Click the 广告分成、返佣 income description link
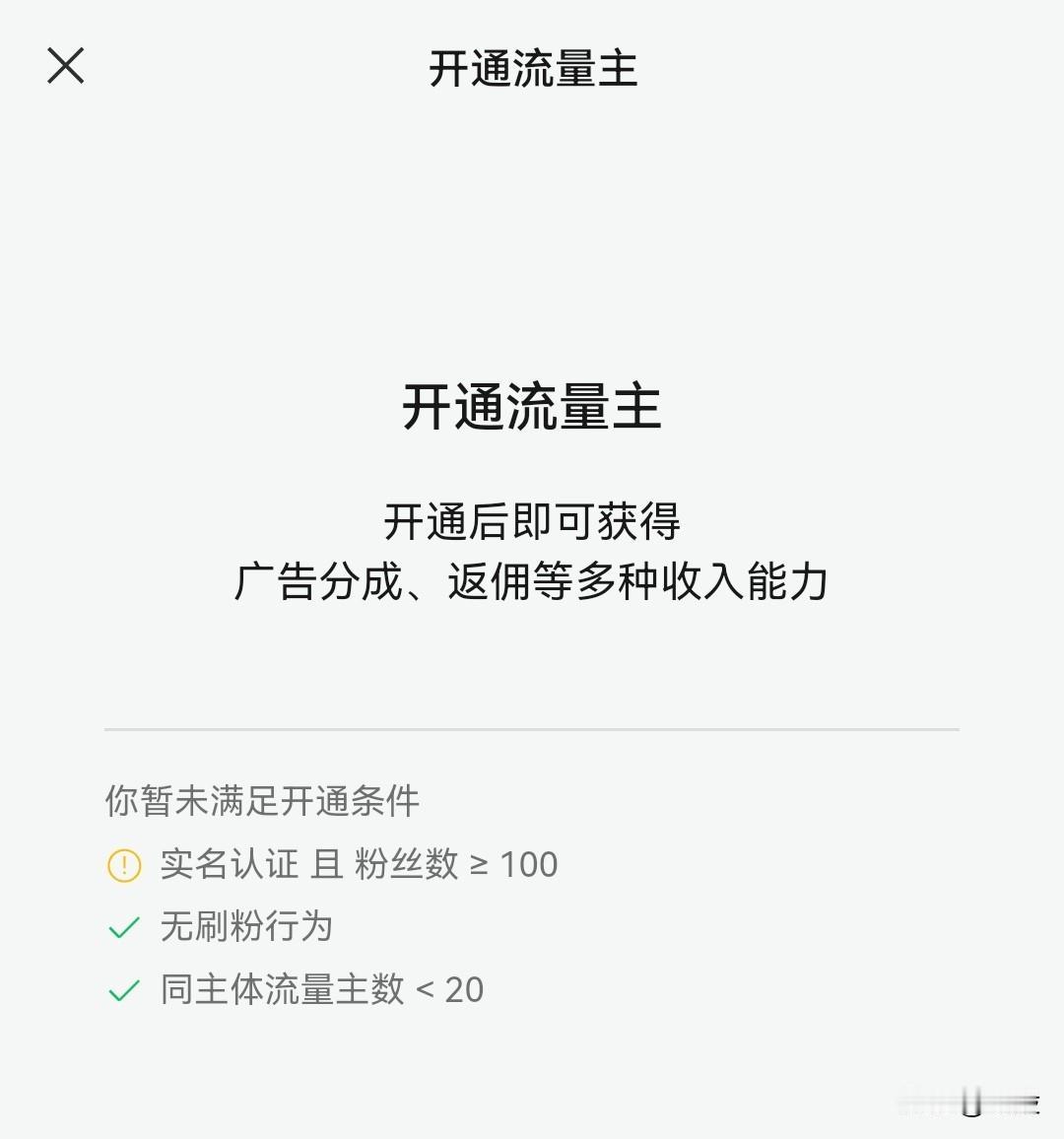The image size is (1064, 1139). [x=532, y=581]
